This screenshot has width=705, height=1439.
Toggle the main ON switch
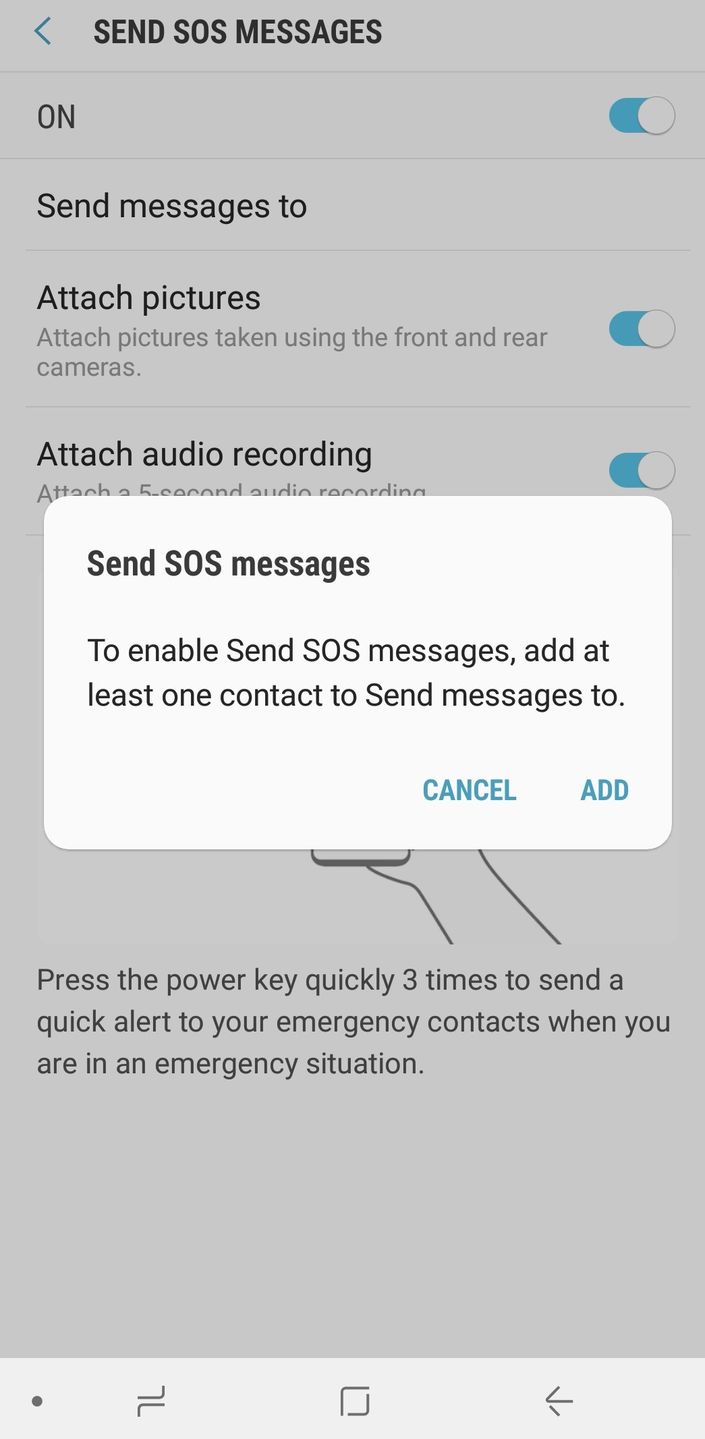click(641, 116)
